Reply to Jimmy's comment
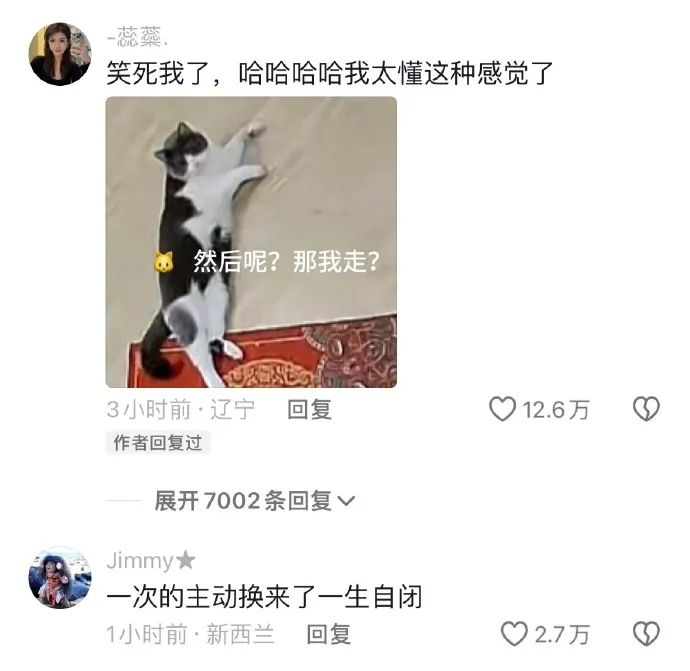690x671 pixels. 328,633
